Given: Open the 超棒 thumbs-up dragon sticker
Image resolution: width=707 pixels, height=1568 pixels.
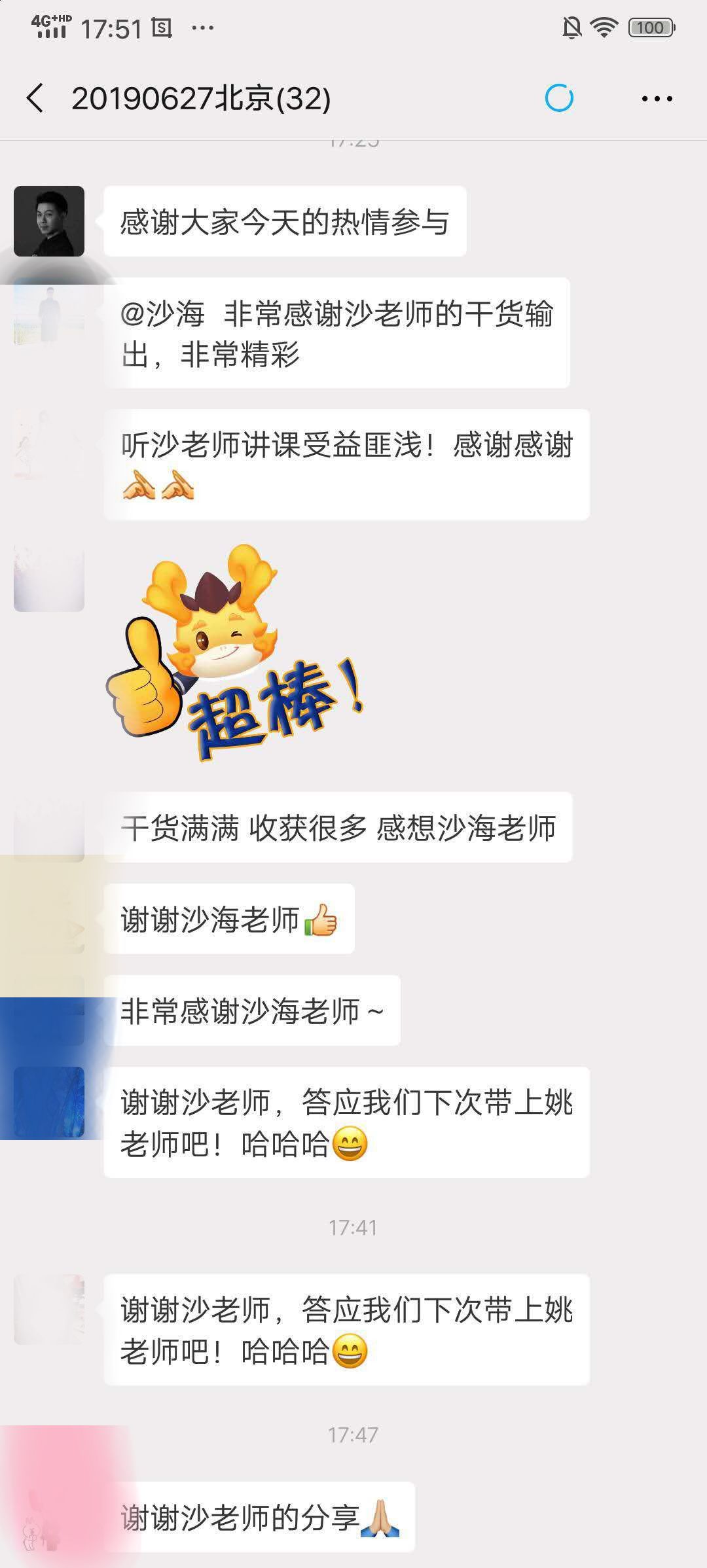Looking at the screenshot, I should tap(236, 654).
